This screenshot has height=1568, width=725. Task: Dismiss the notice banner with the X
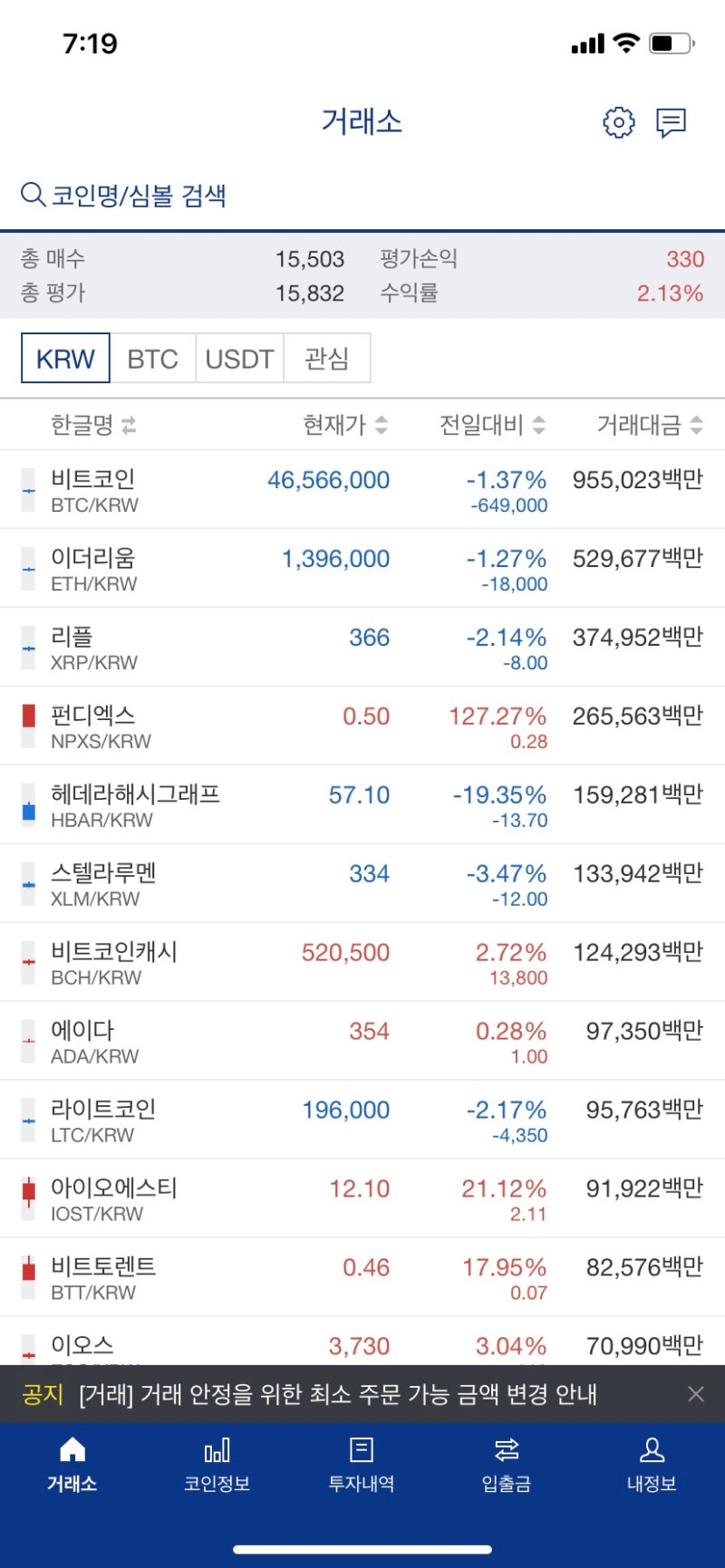[696, 1395]
